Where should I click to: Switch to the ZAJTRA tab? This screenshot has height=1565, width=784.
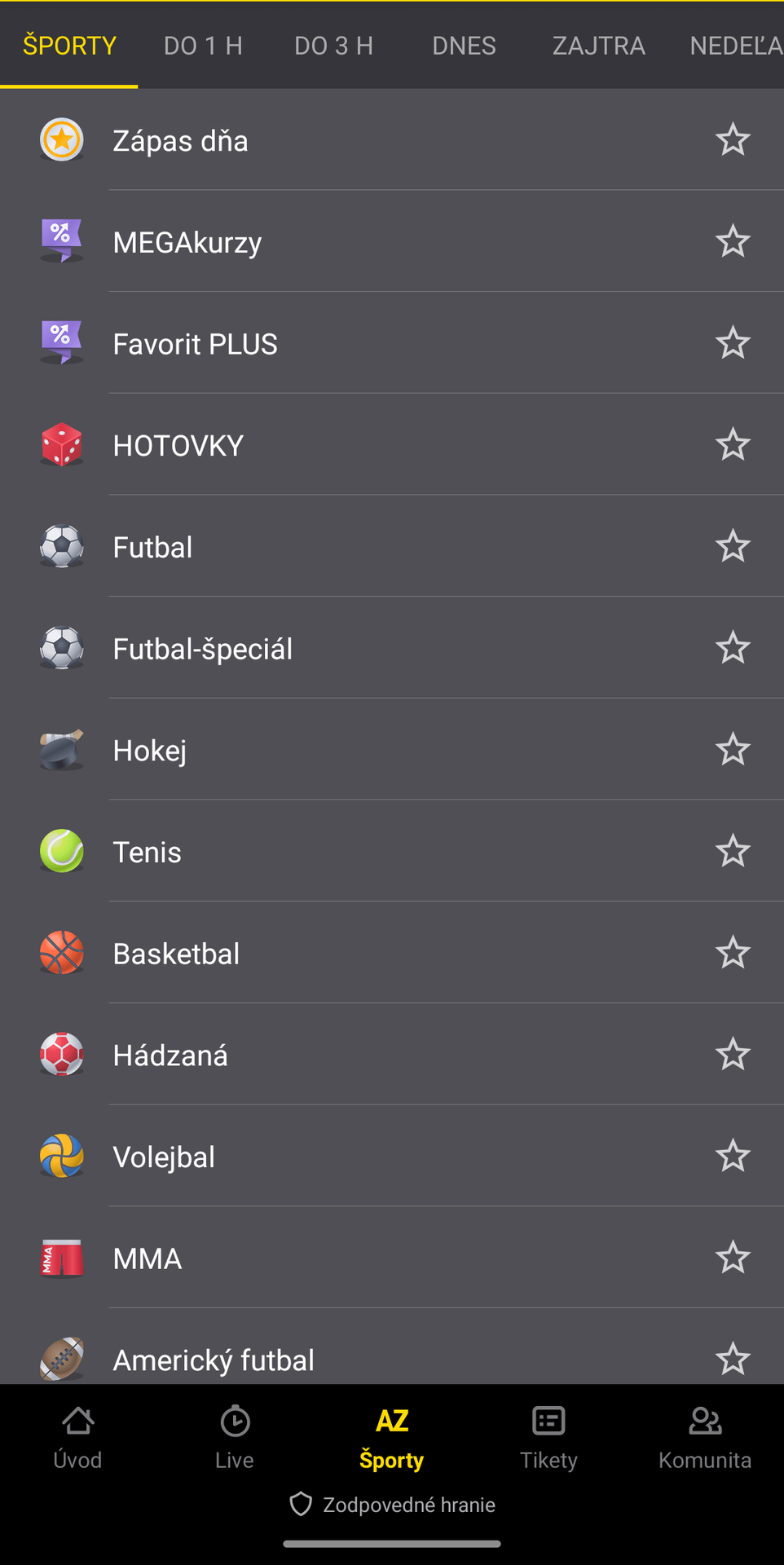click(x=598, y=46)
